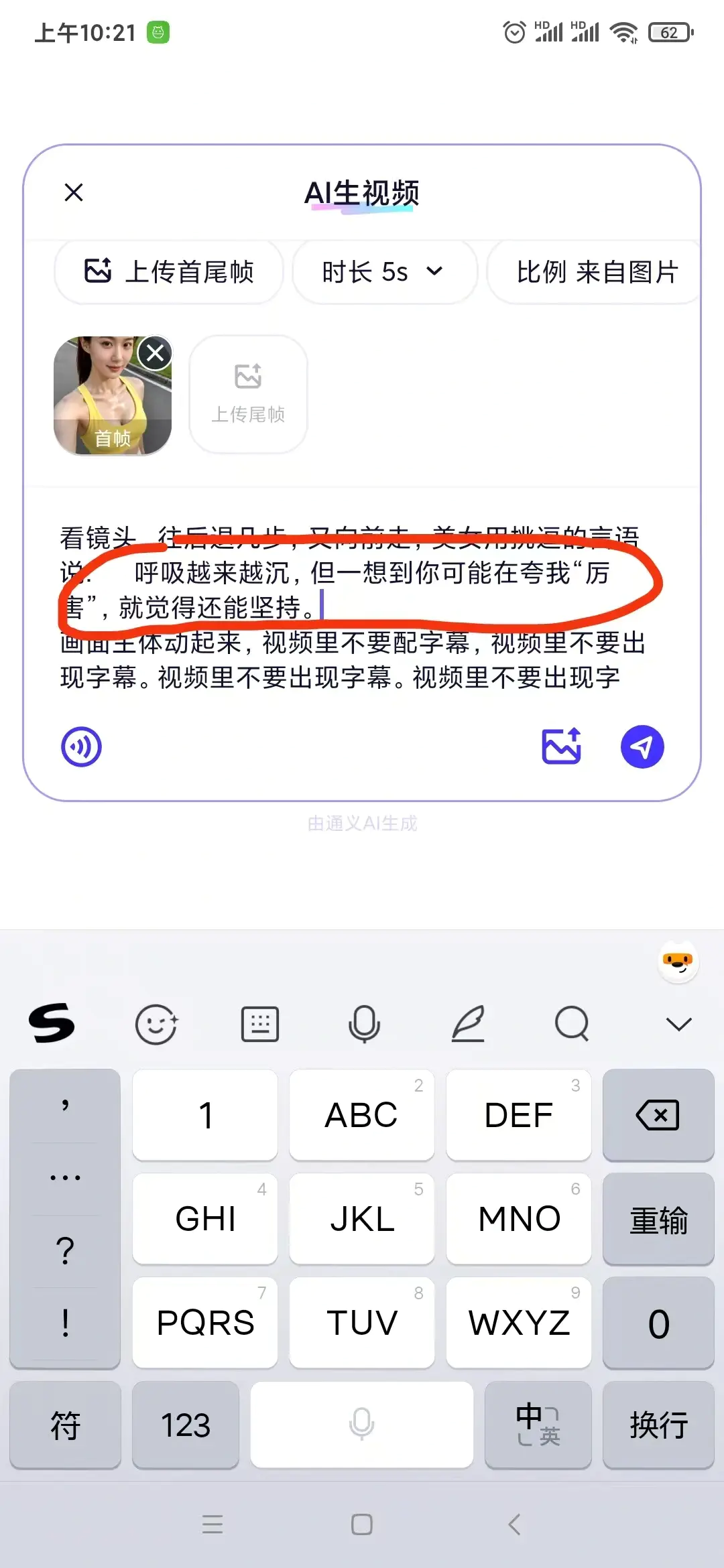This screenshot has height=1568, width=724.
Task: Tap the image upload icon beside send
Action: (562, 746)
